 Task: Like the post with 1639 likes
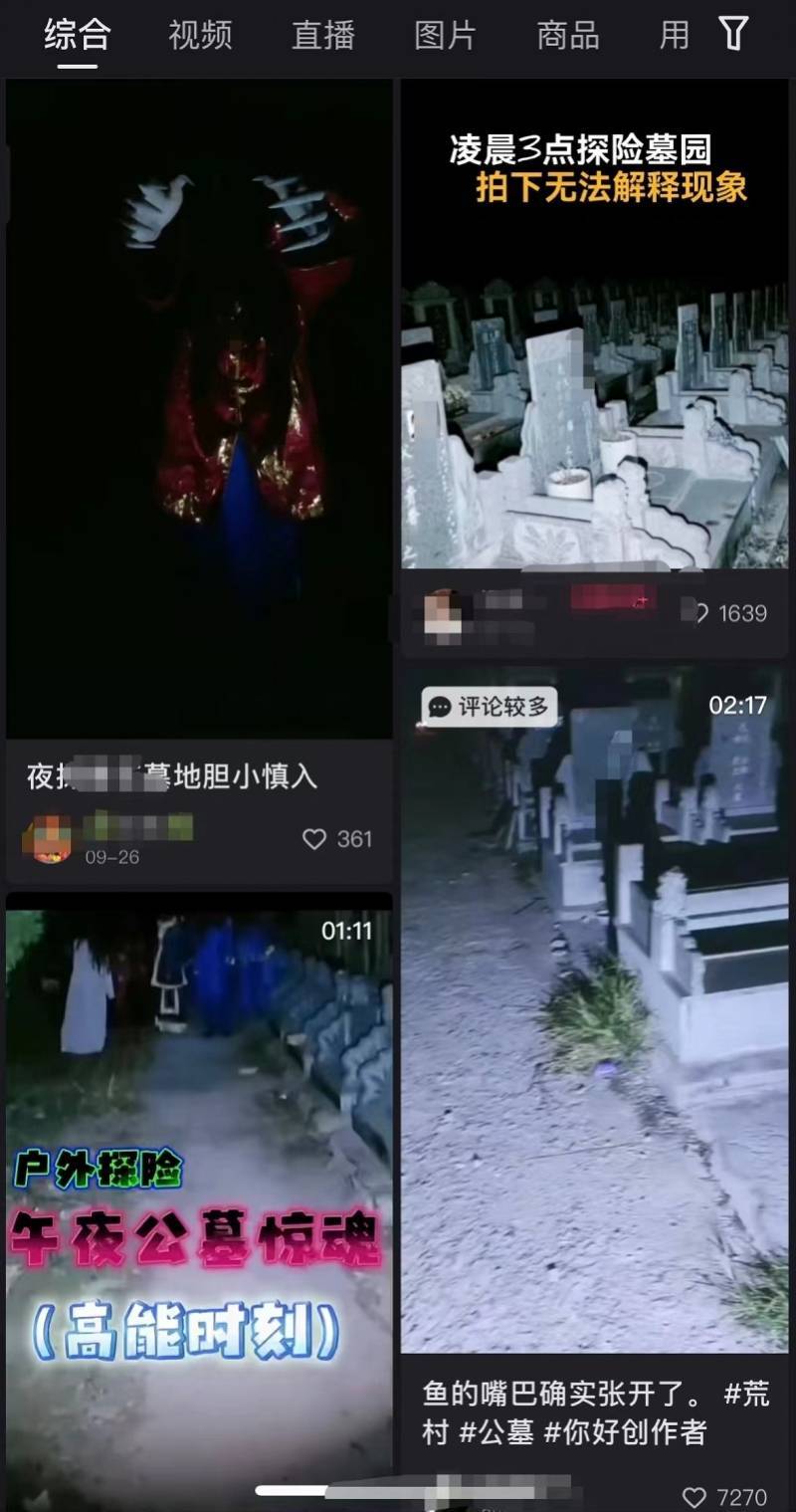[x=699, y=613]
